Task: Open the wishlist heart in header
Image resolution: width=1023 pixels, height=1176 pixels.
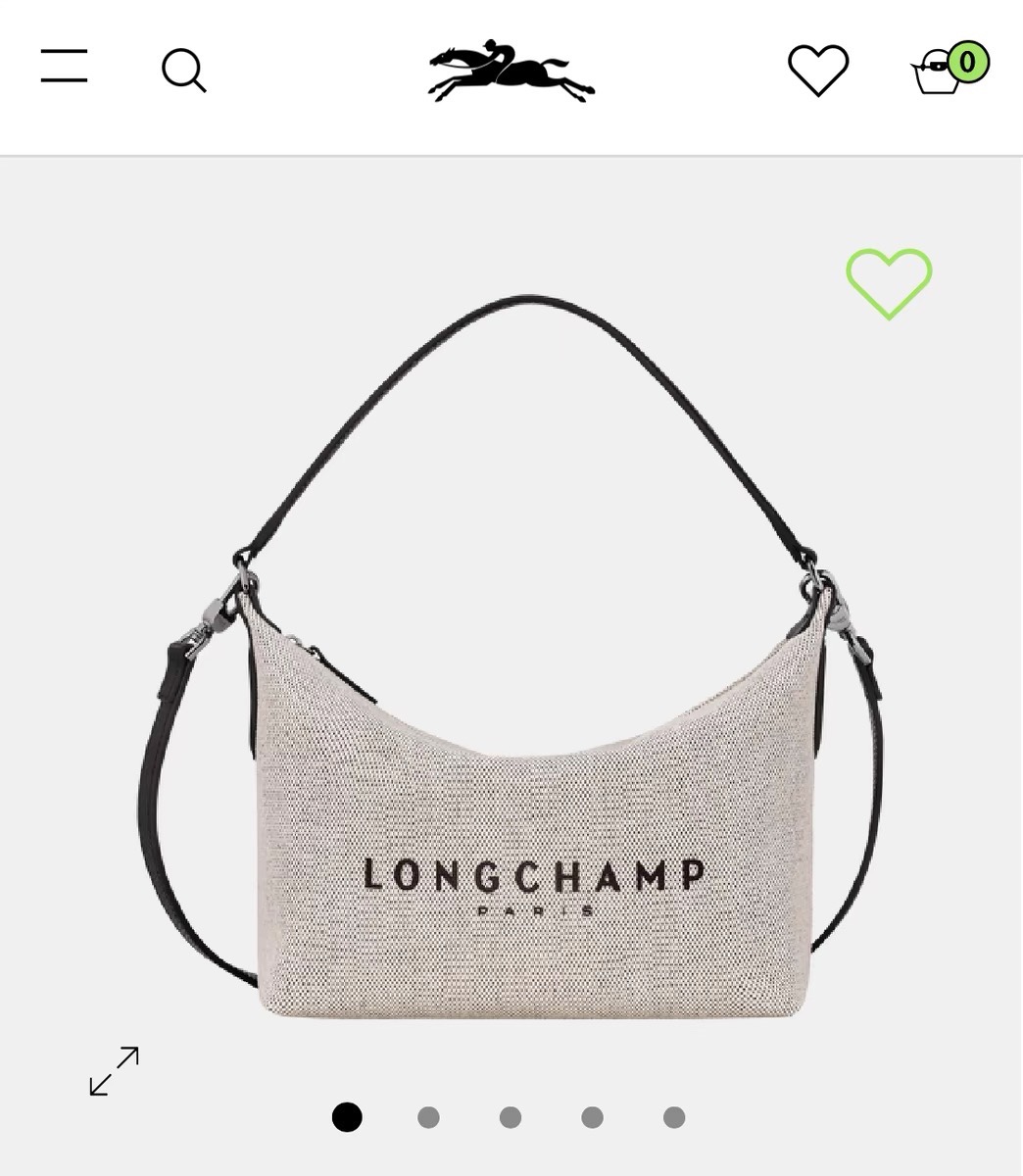Action: point(818,70)
